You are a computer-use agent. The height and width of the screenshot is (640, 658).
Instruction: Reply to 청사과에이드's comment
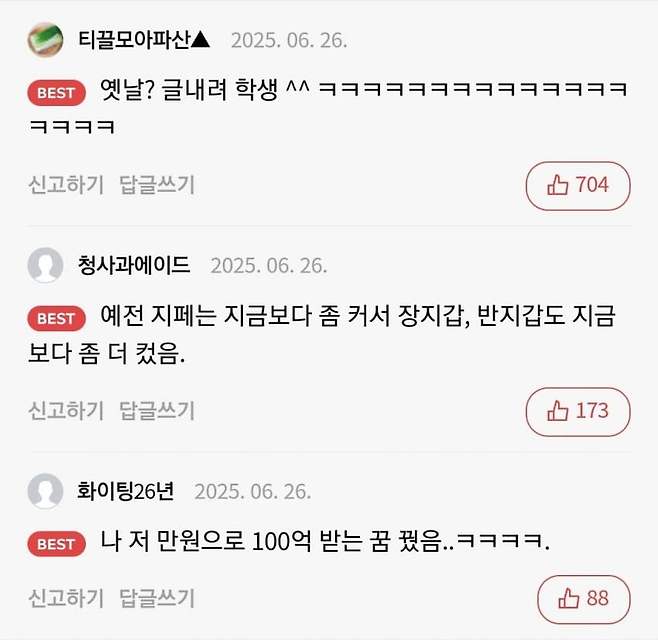point(157,410)
